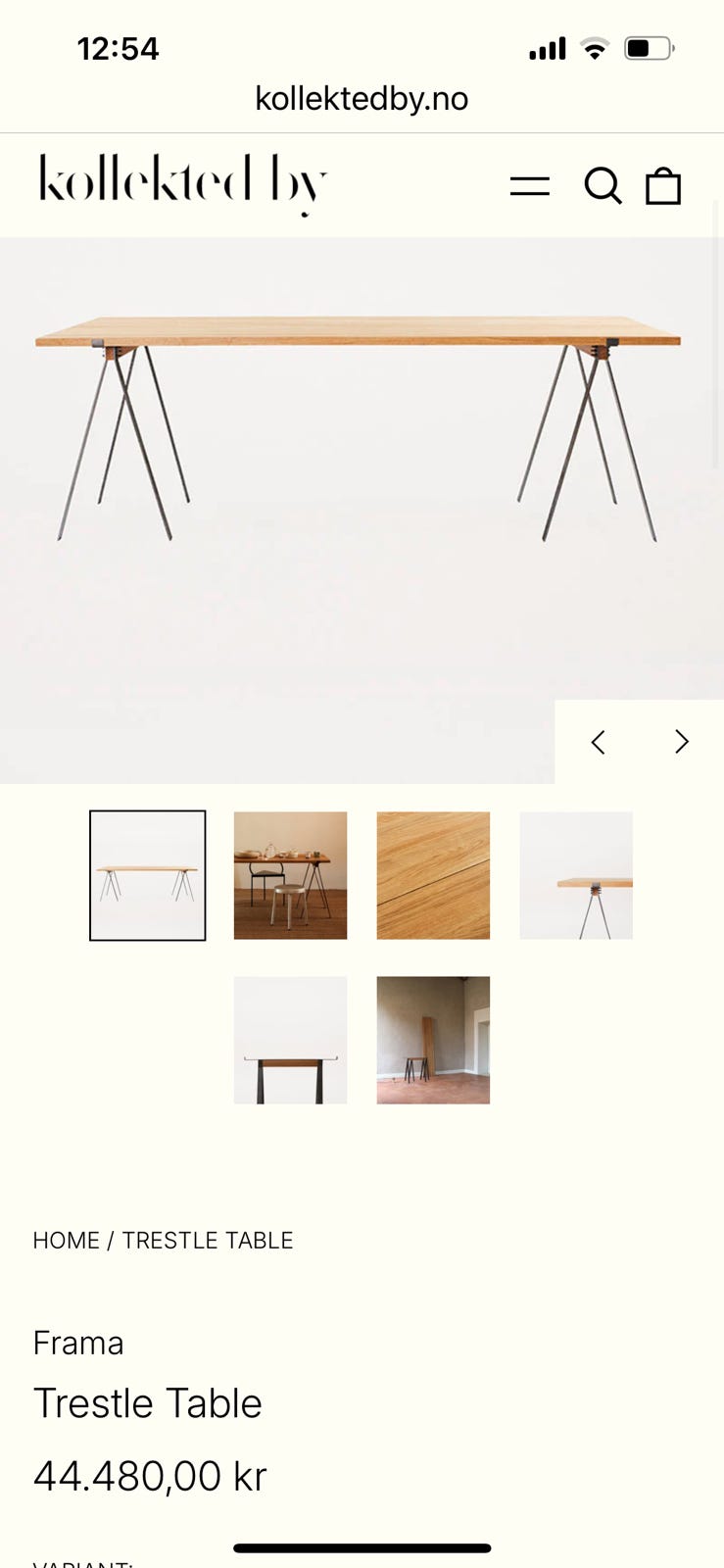
Task: Open the shopping bag
Action: [x=664, y=185]
